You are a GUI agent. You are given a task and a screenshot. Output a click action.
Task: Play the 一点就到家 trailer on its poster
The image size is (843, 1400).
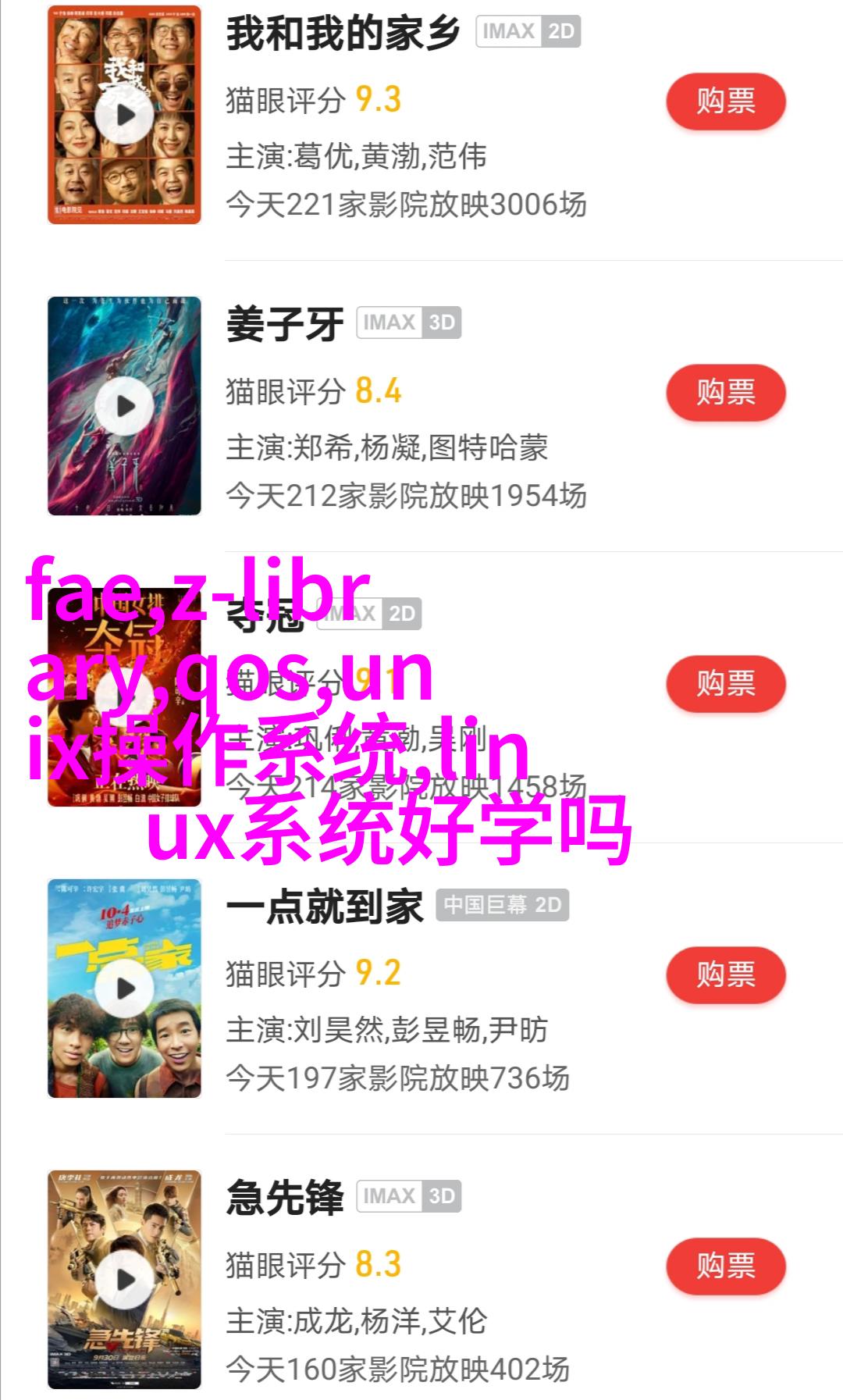point(125,989)
